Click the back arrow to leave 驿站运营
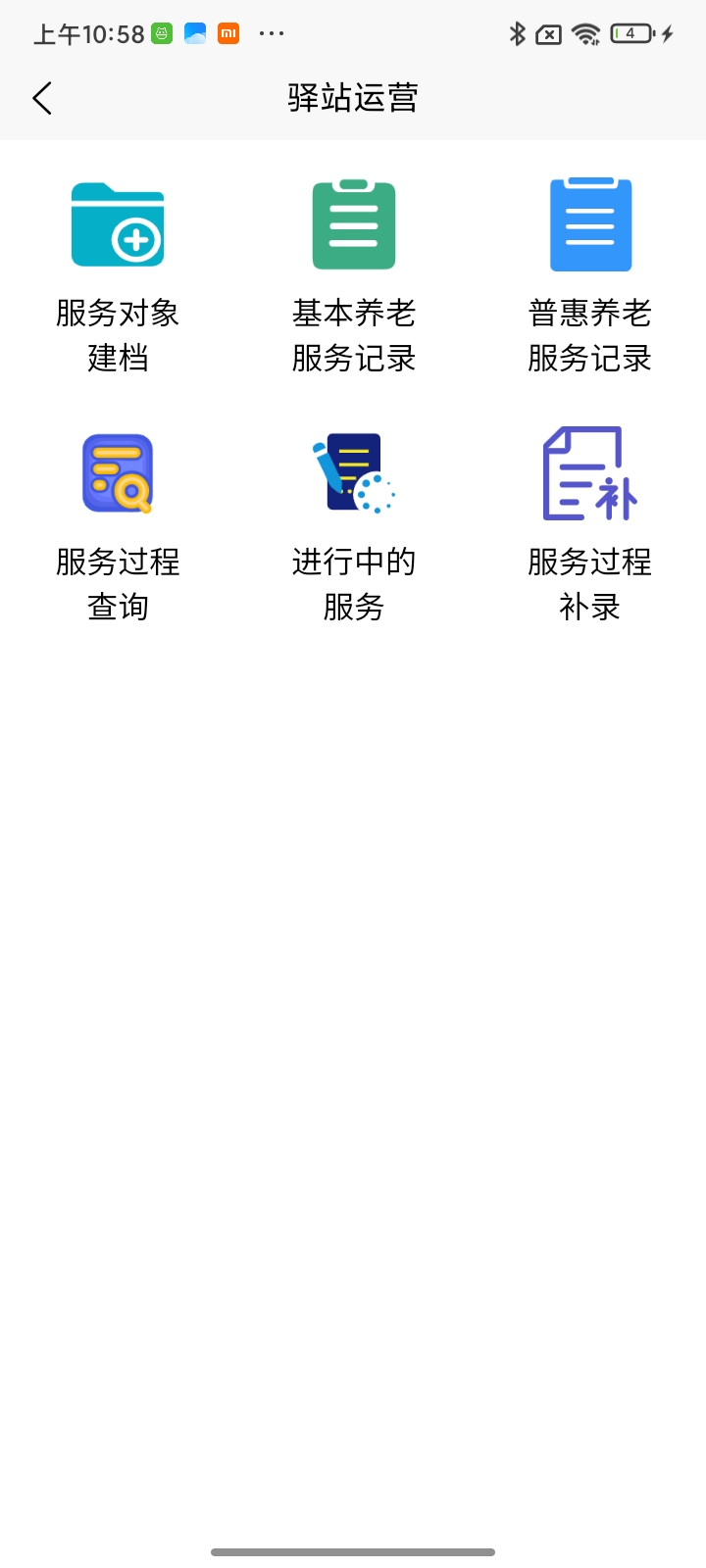Viewport: 706px width, 1568px height. (41, 98)
